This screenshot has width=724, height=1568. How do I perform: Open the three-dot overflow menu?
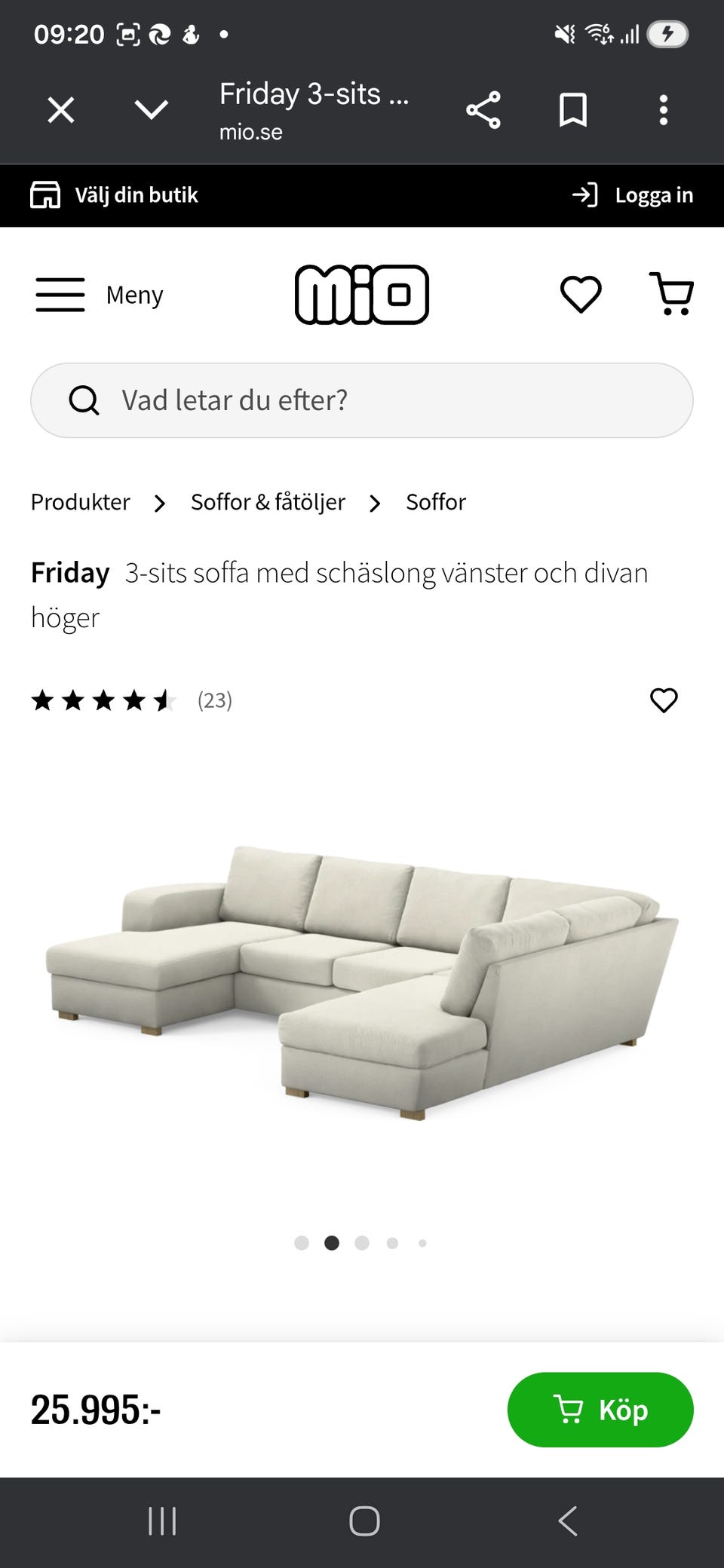pyautogui.click(x=663, y=110)
